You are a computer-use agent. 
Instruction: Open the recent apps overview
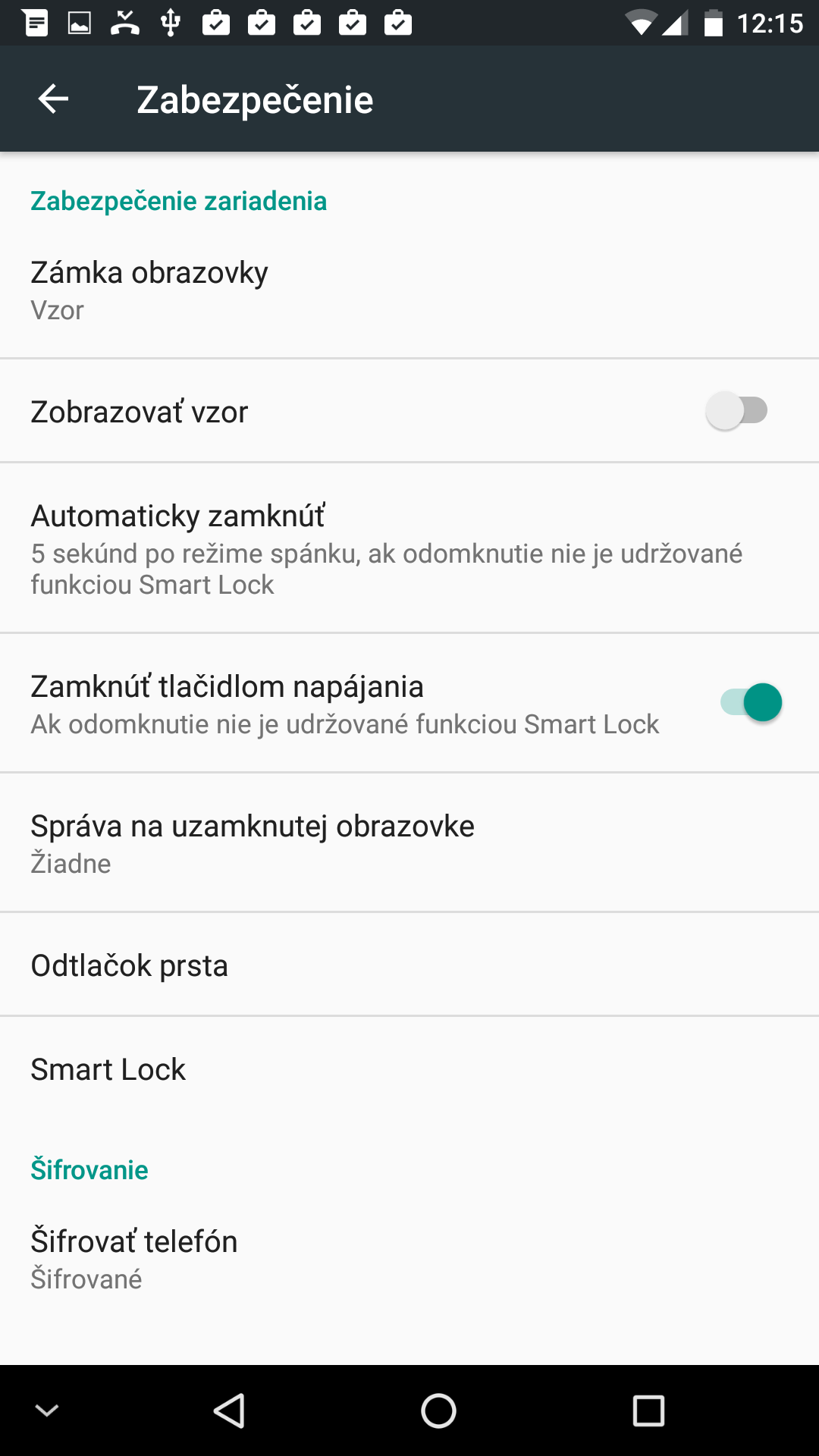tap(648, 1410)
